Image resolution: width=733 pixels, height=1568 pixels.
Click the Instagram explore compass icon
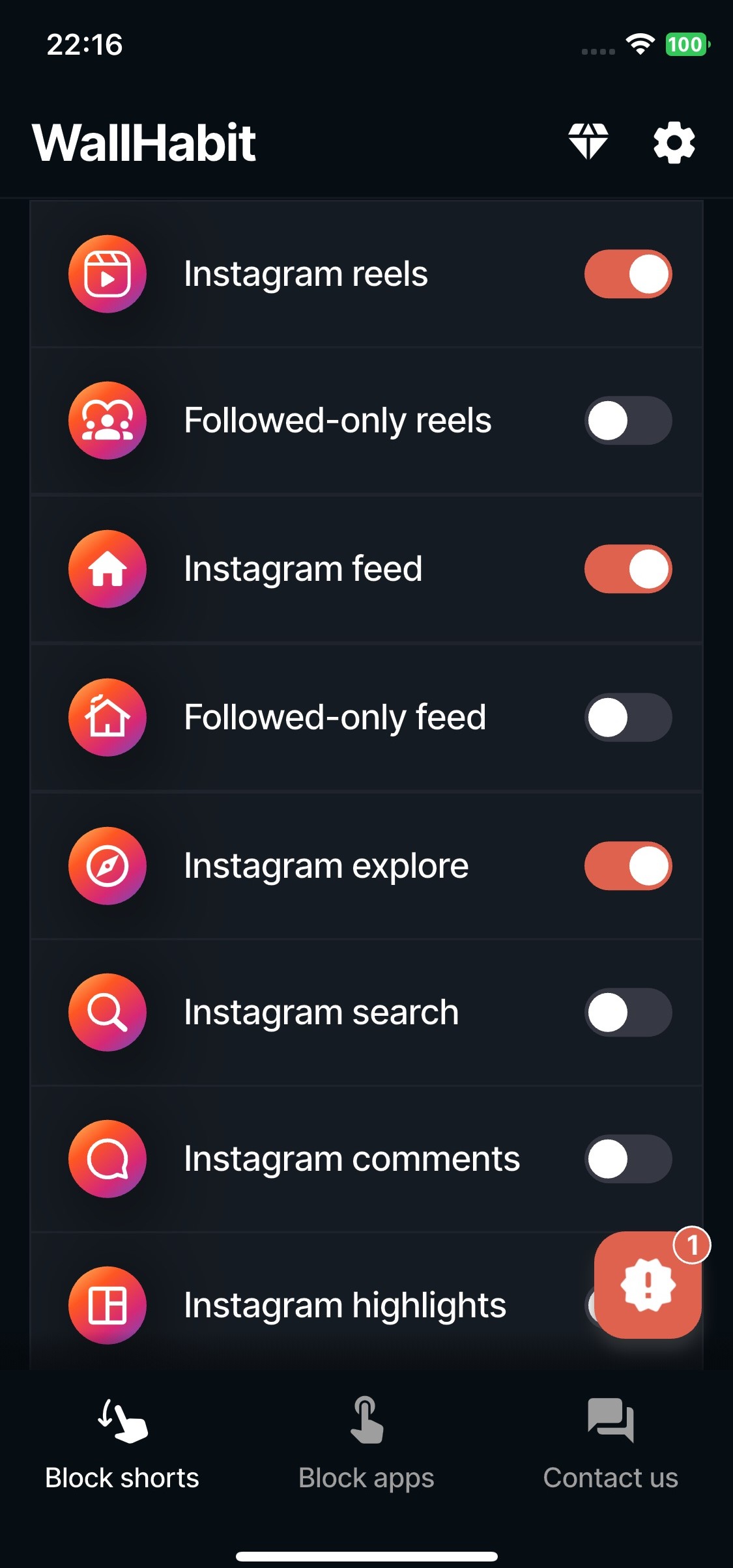108,864
